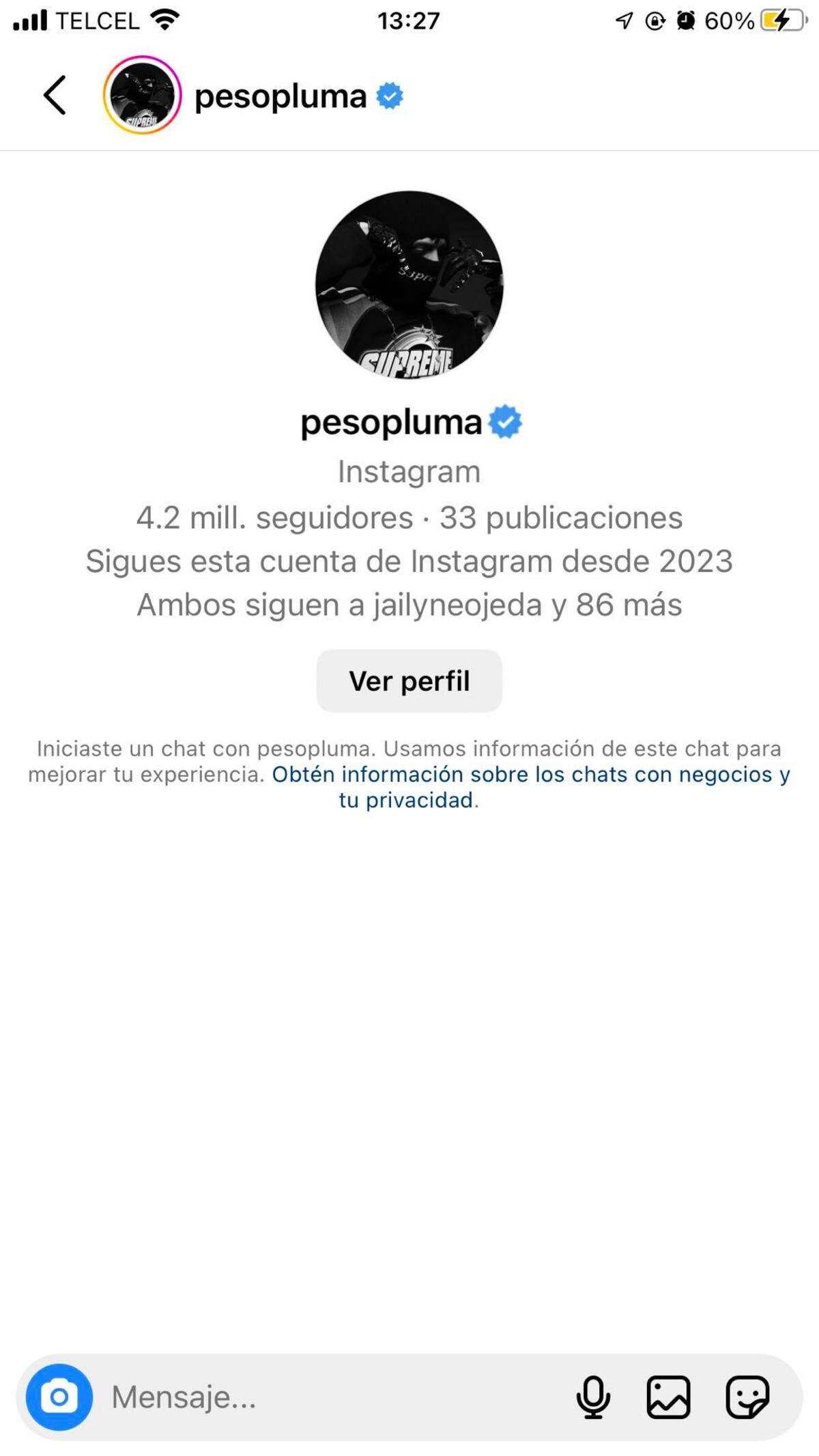Viewport: 819px width, 1456px height.
Task: View pesopluma's story from the header avatar
Action: tap(142, 96)
